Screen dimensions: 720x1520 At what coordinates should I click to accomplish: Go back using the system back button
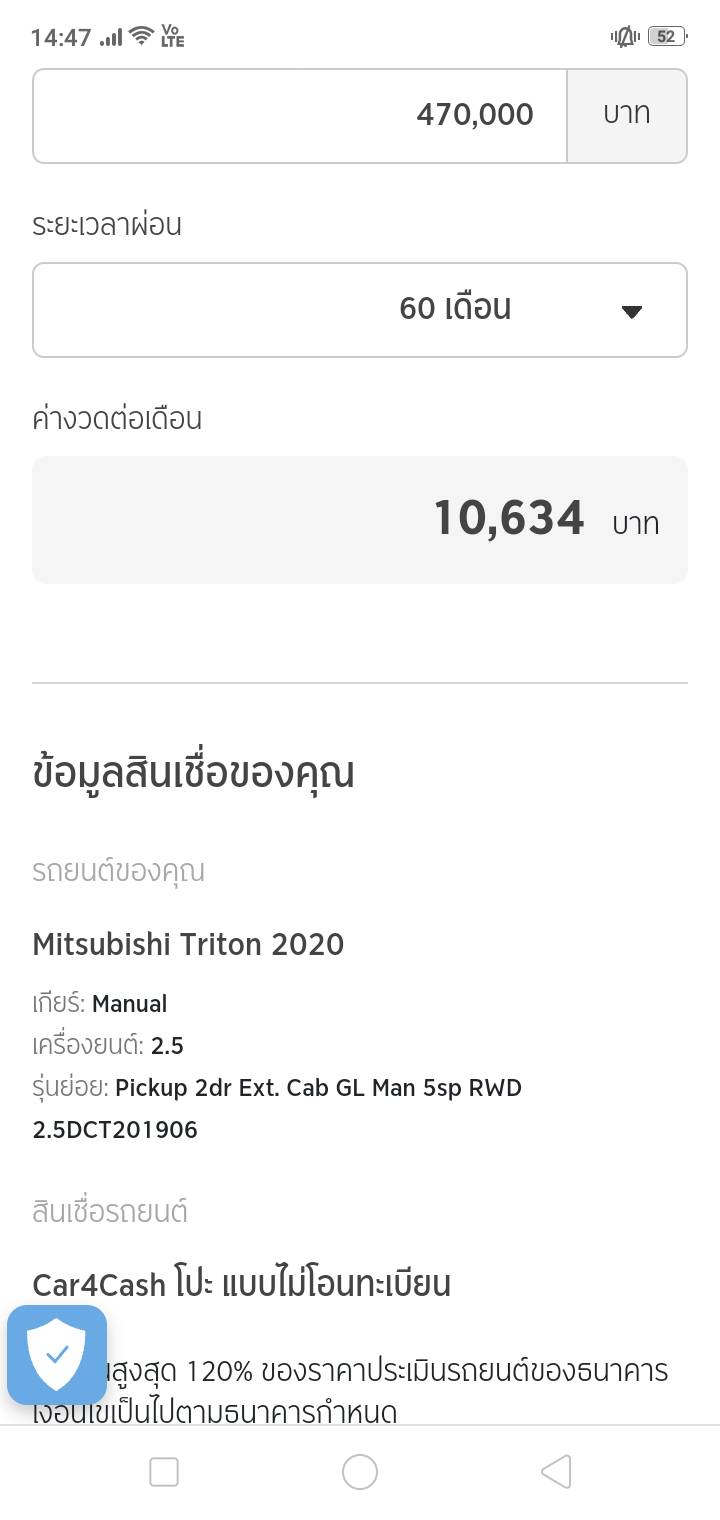[x=556, y=1472]
